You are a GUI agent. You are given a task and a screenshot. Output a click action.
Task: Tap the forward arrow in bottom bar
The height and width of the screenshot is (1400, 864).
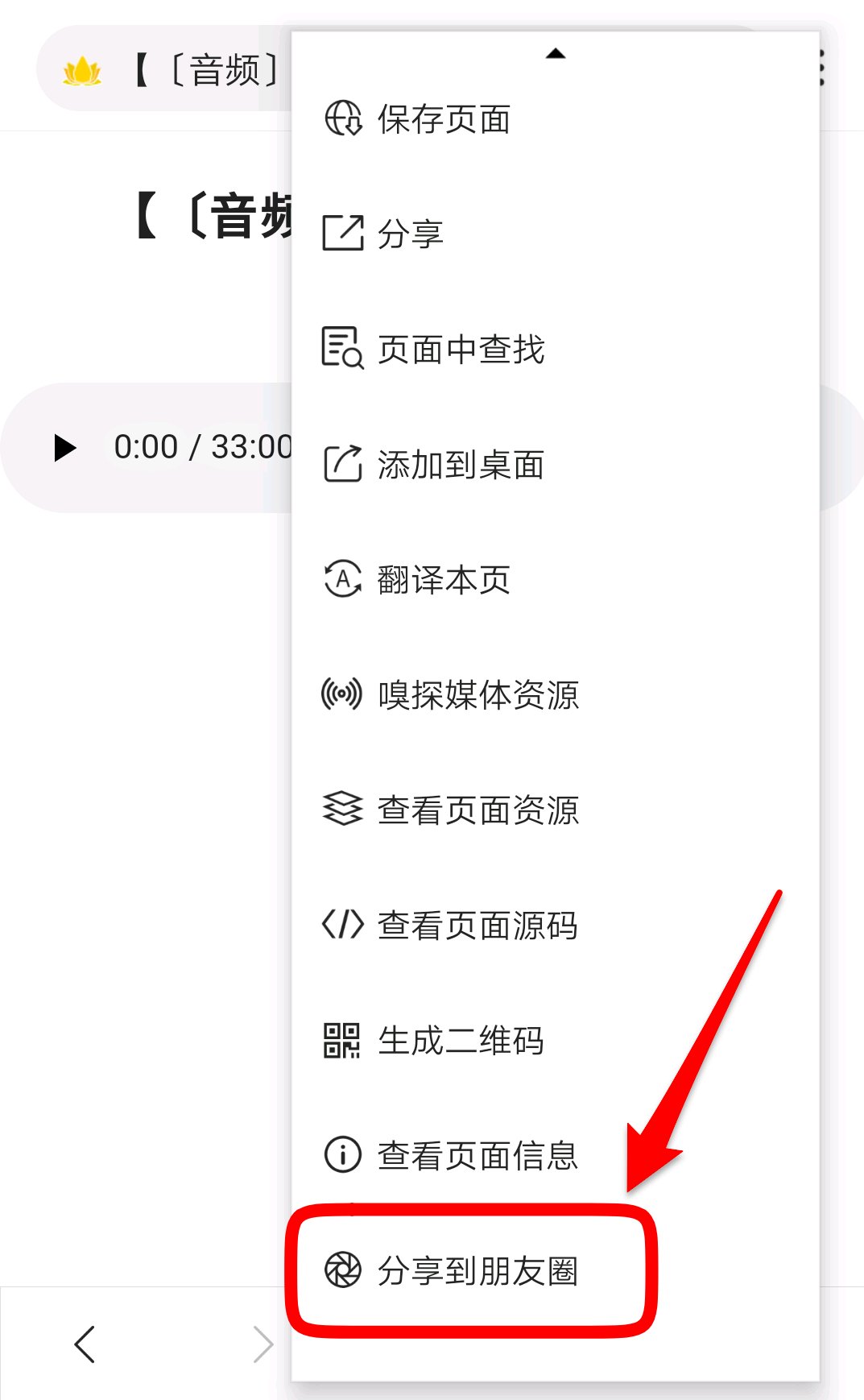point(263,1344)
